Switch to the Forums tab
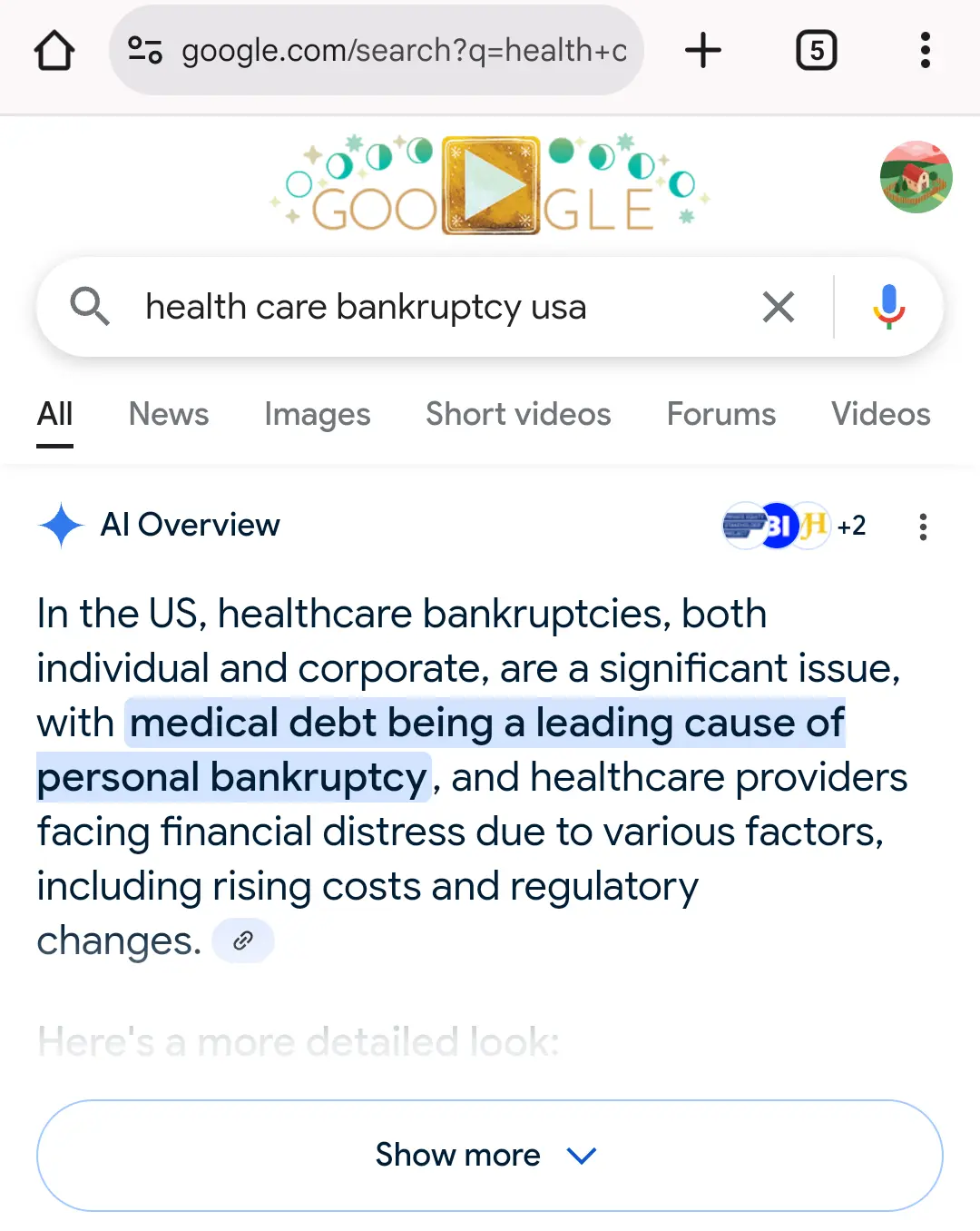 (721, 414)
